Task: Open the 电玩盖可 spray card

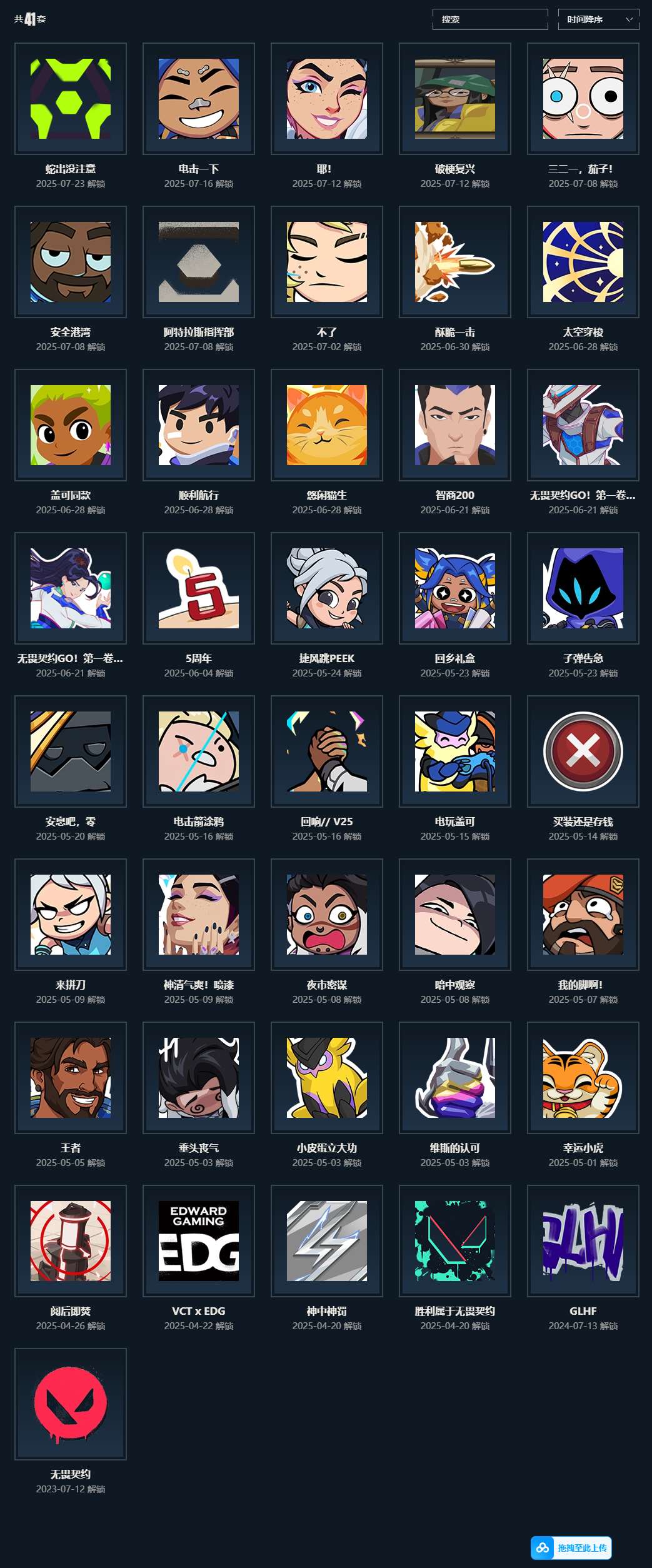Action: point(455,751)
